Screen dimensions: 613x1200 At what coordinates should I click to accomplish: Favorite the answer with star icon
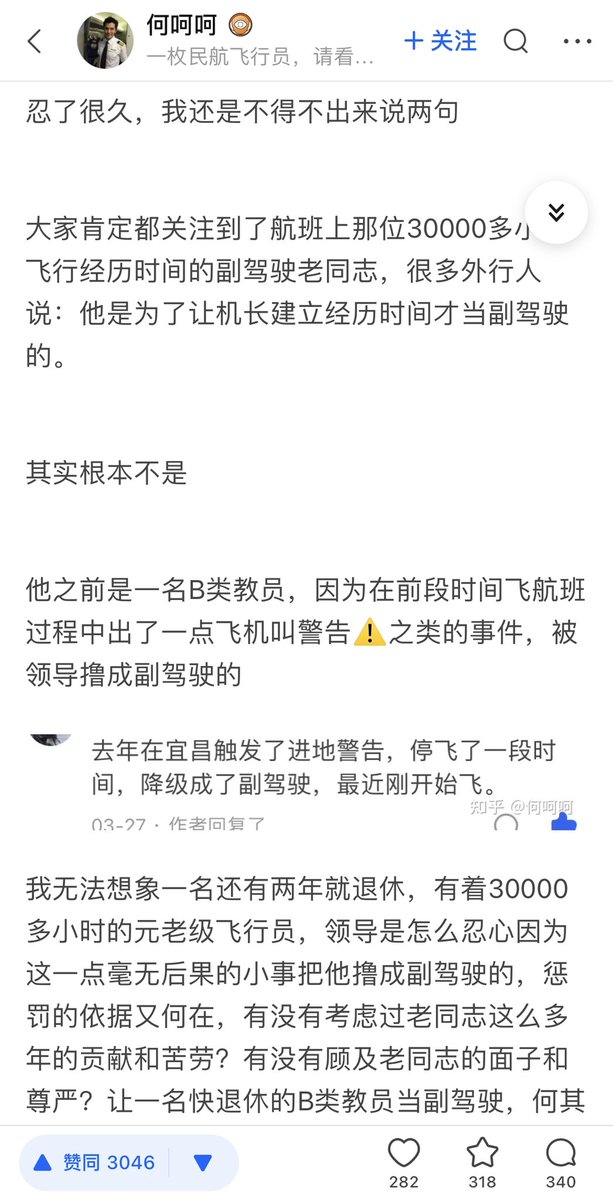click(482, 1154)
